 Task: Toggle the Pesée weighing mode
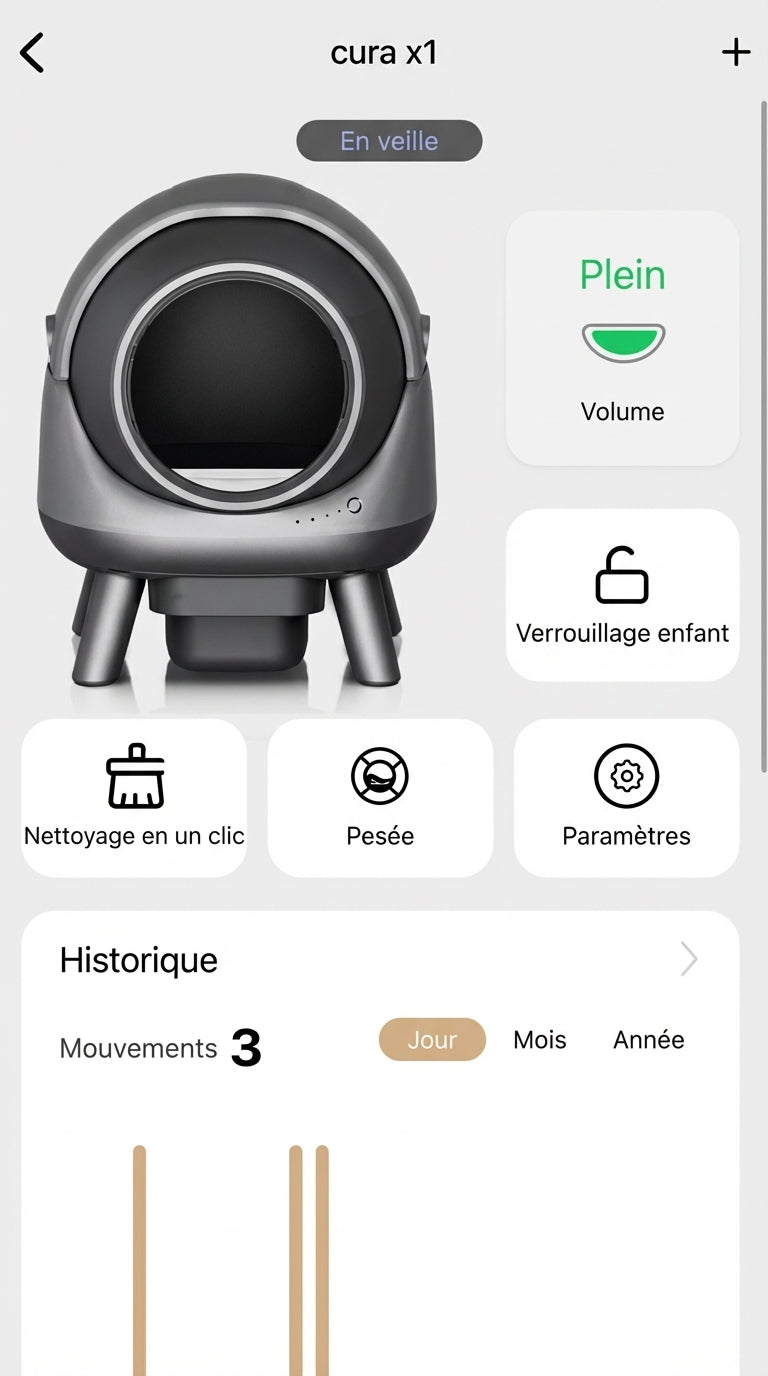click(381, 797)
